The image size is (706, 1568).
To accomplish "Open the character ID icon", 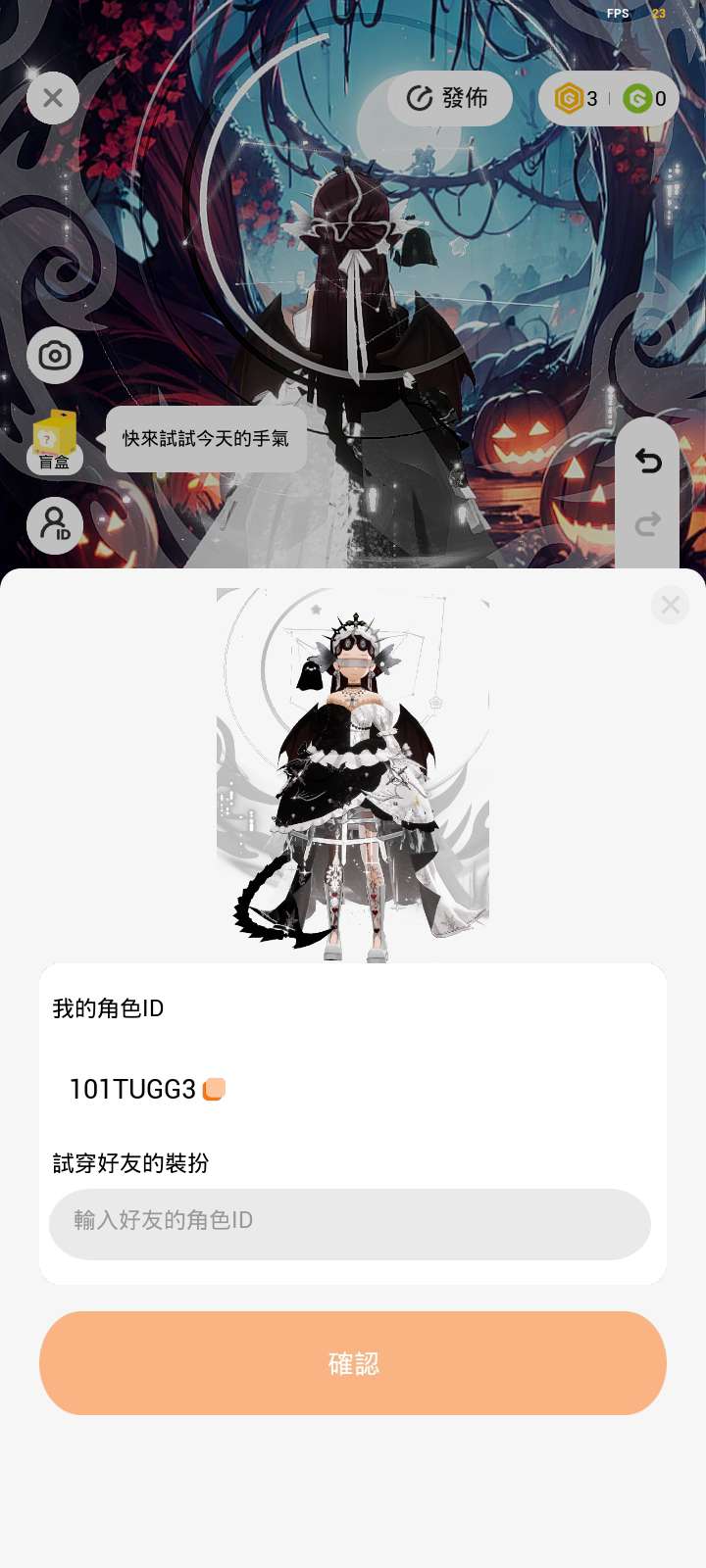I will pos(55,526).
